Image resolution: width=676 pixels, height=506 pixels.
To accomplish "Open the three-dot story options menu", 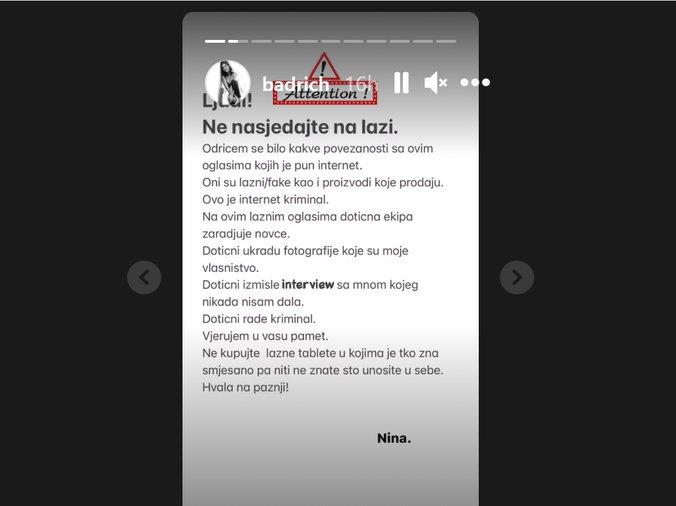I will pyautogui.click(x=474, y=83).
